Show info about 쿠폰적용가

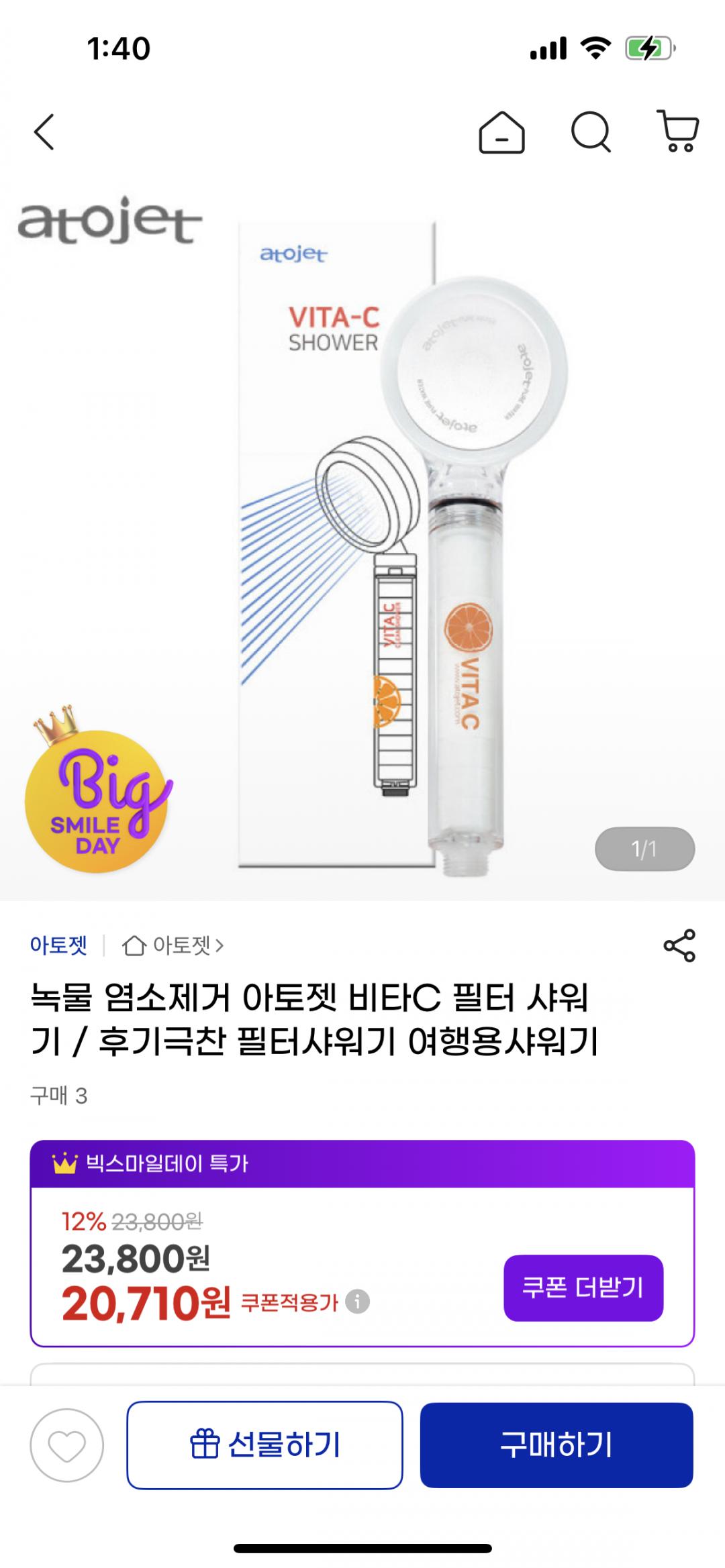pyautogui.click(x=357, y=1302)
